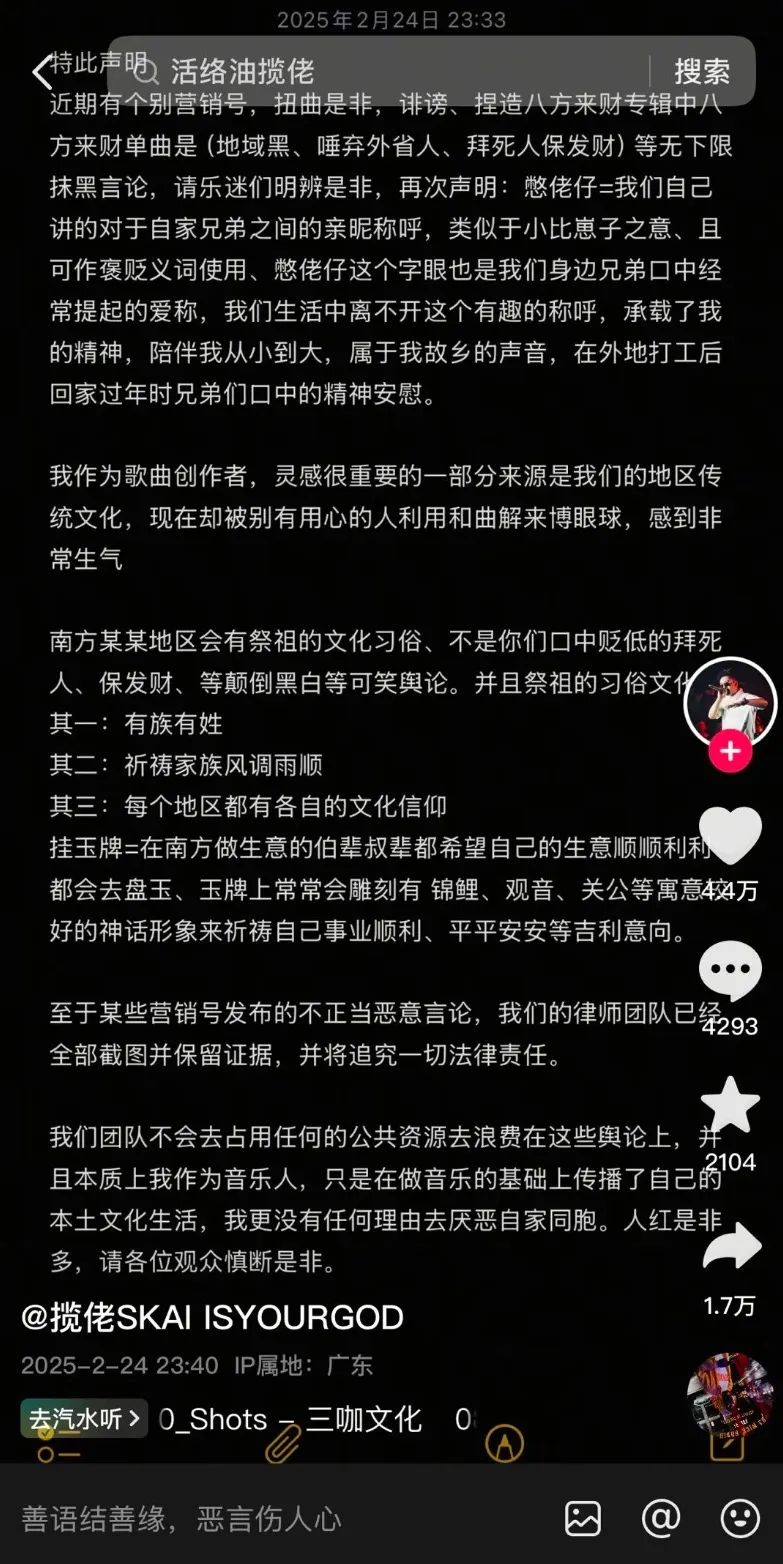Like this post with the heart icon

tap(730, 835)
